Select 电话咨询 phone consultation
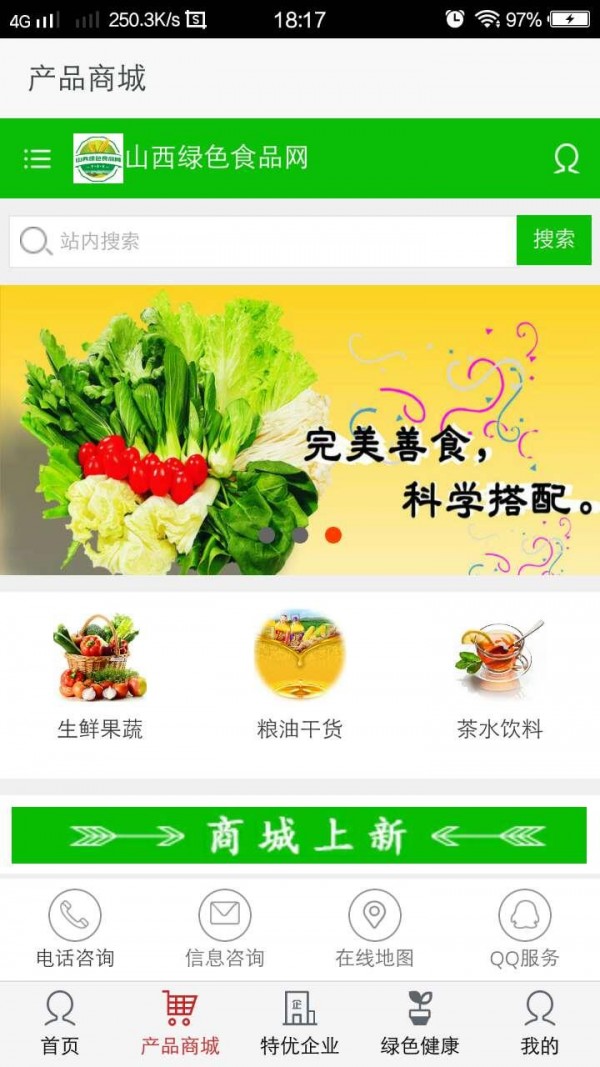This screenshot has width=600, height=1067. [x=75, y=929]
